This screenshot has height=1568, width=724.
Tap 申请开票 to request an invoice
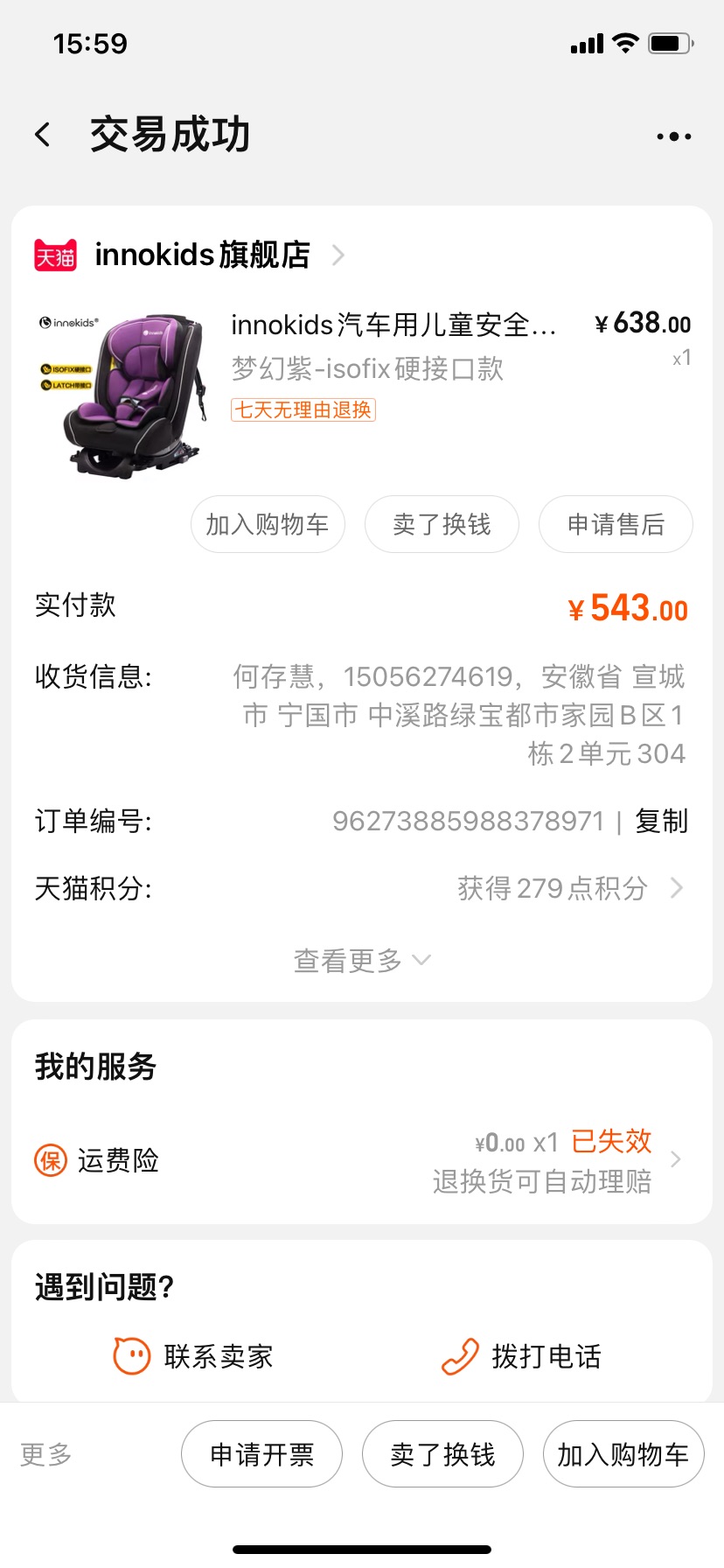coord(261,1454)
